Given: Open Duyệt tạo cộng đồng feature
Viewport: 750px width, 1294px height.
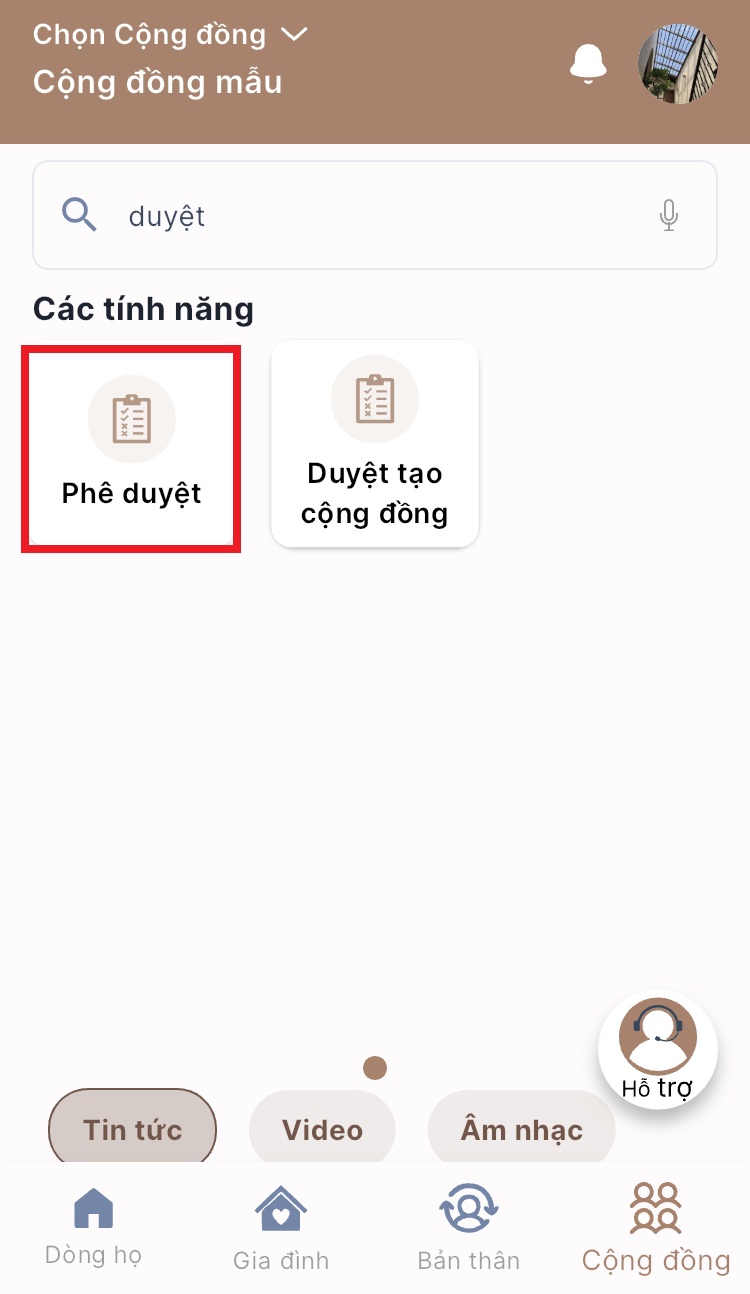Looking at the screenshot, I should click(x=375, y=445).
